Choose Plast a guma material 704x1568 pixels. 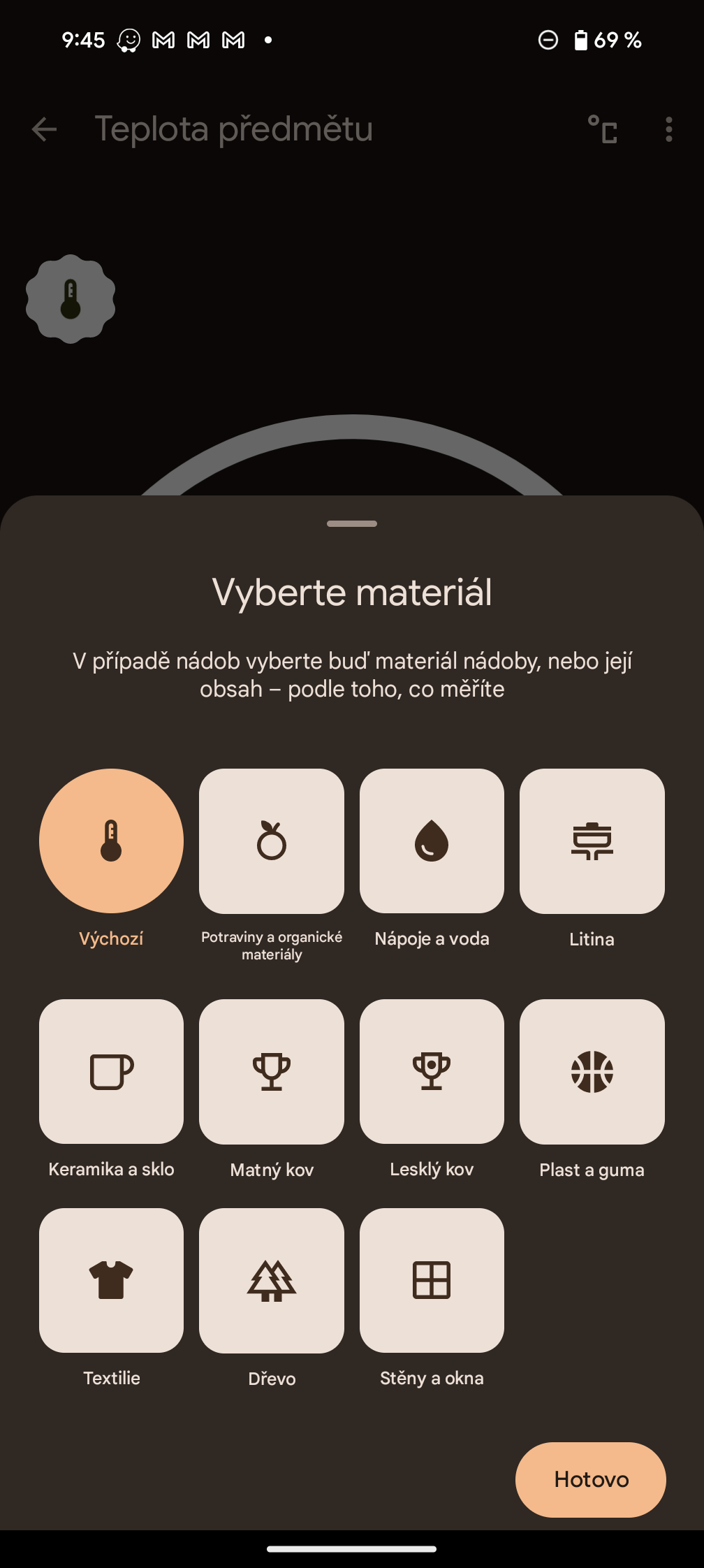click(x=592, y=1071)
